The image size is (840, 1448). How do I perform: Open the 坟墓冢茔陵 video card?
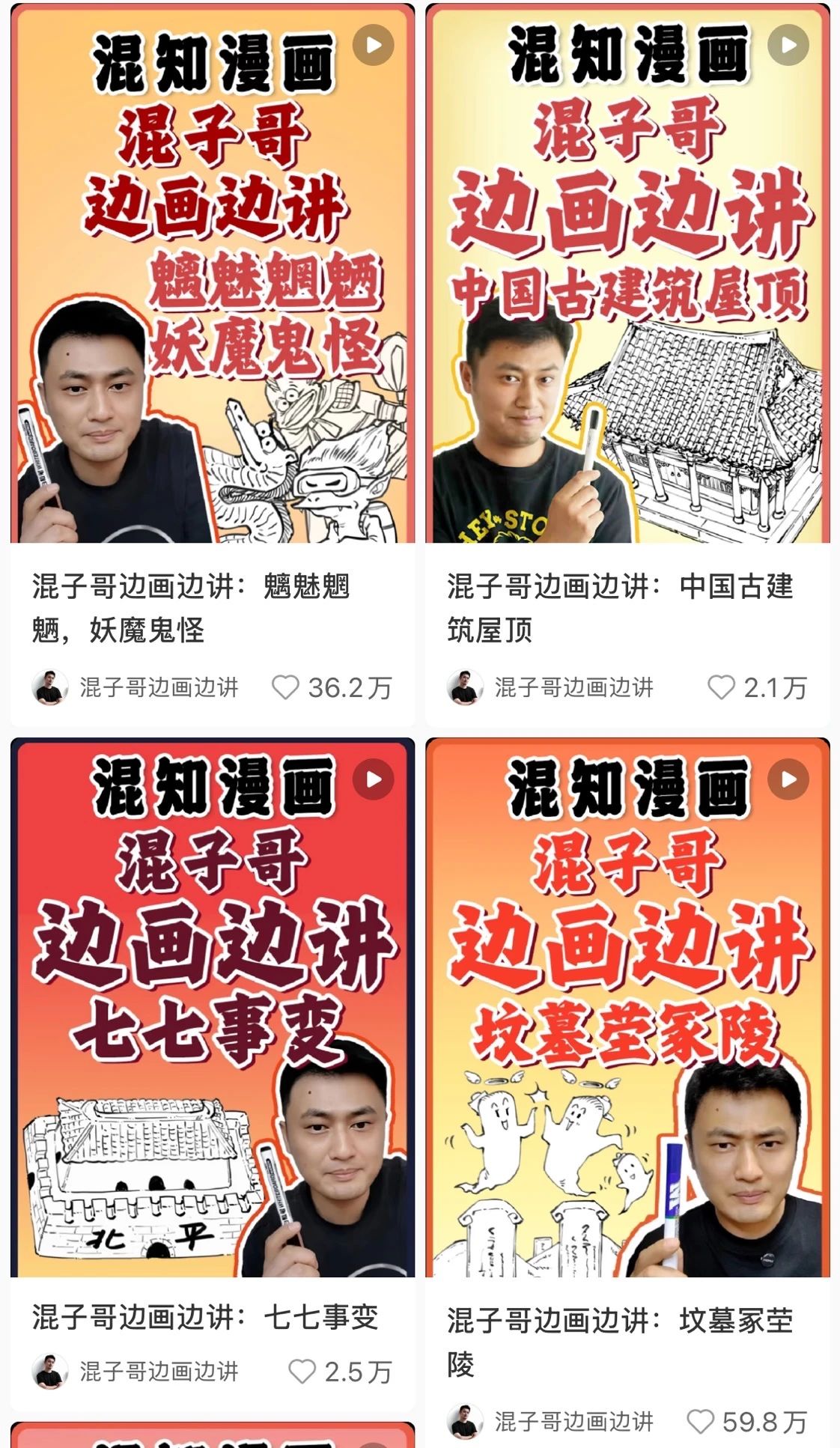pyautogui.click(x=627, y=1007)
